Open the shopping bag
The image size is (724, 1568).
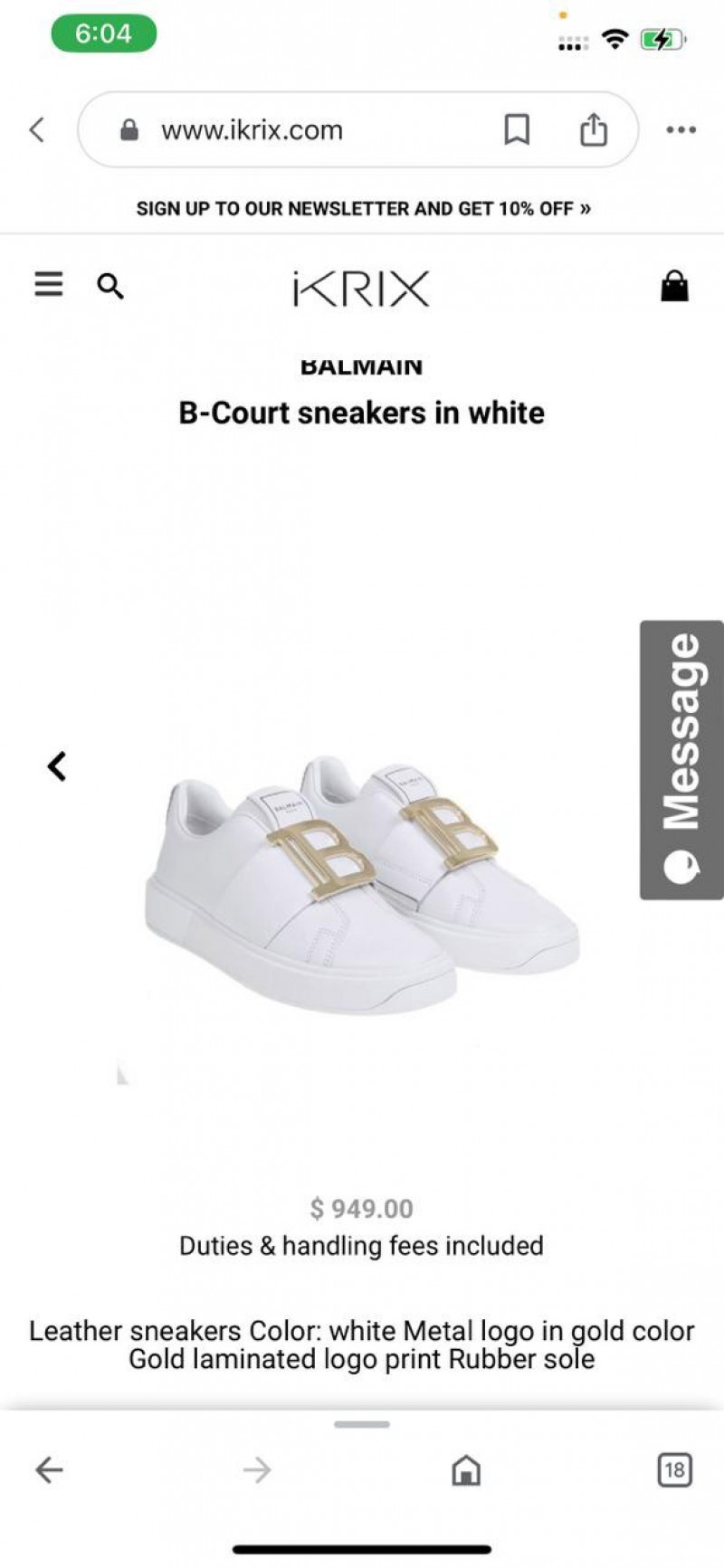coord(674,286)
